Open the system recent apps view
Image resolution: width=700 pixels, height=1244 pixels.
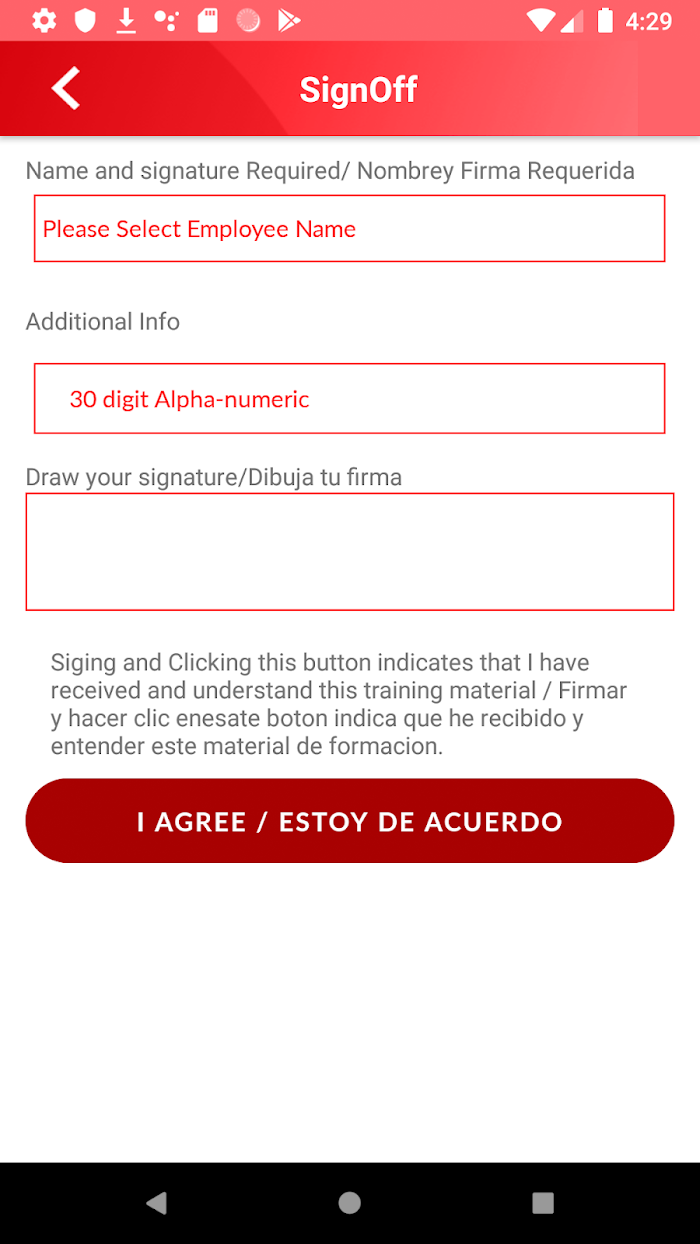click(x=543, y=1203)
